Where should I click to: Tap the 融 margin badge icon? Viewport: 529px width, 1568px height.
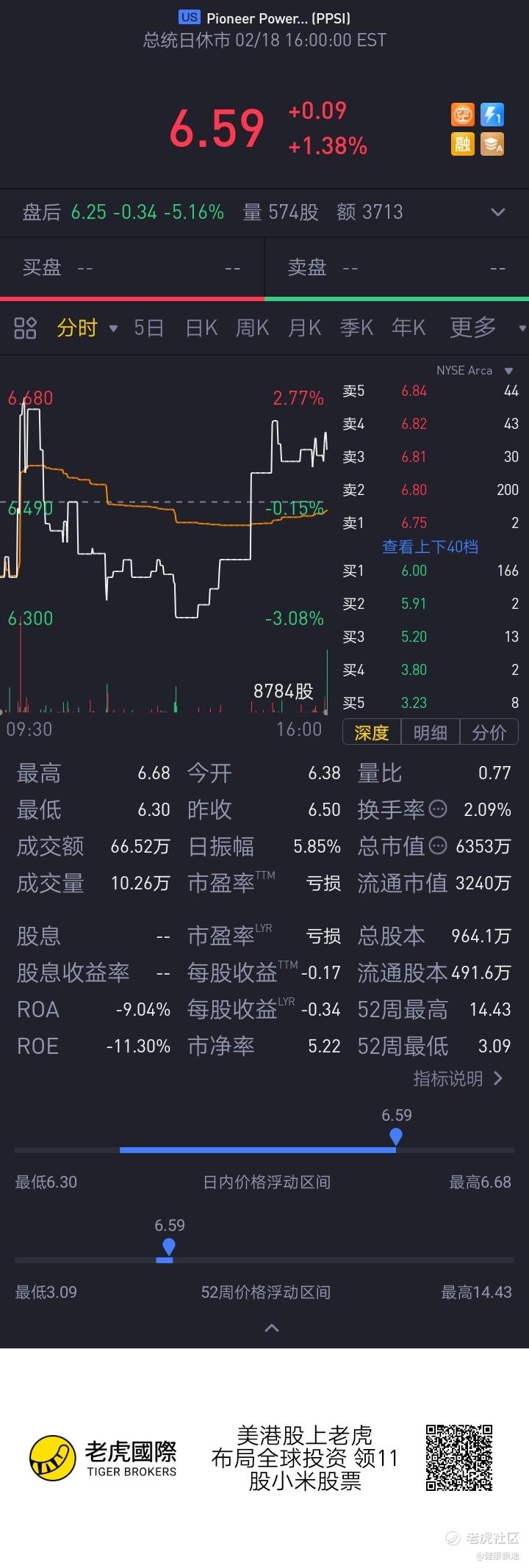462,143
